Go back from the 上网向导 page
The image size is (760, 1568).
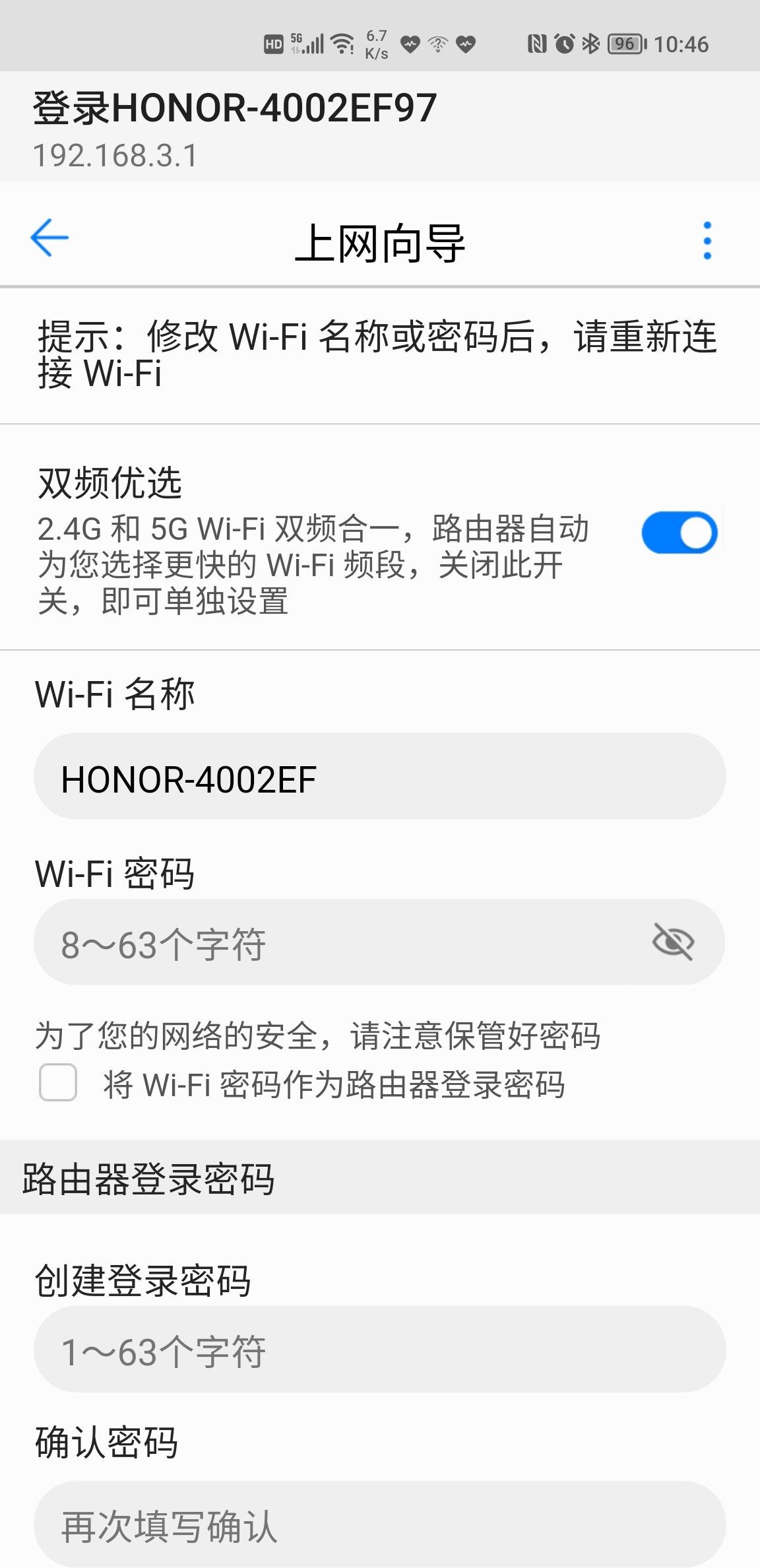point(49,238)
